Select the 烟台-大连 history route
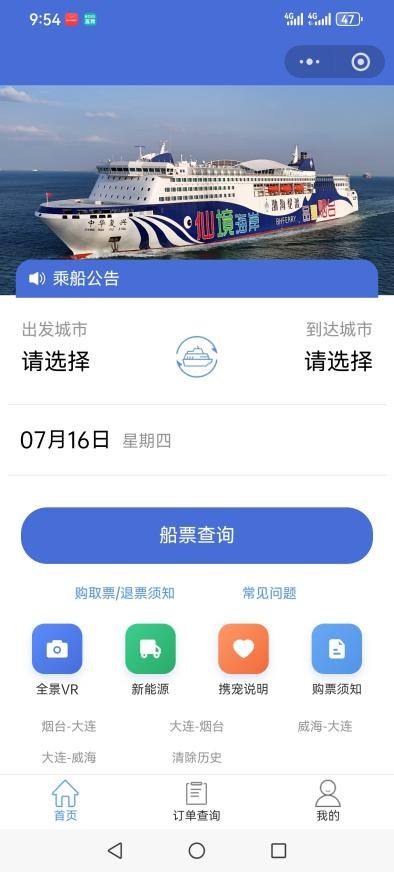The width and height of the screenshot is (394, 872). (x=69, y=726)
